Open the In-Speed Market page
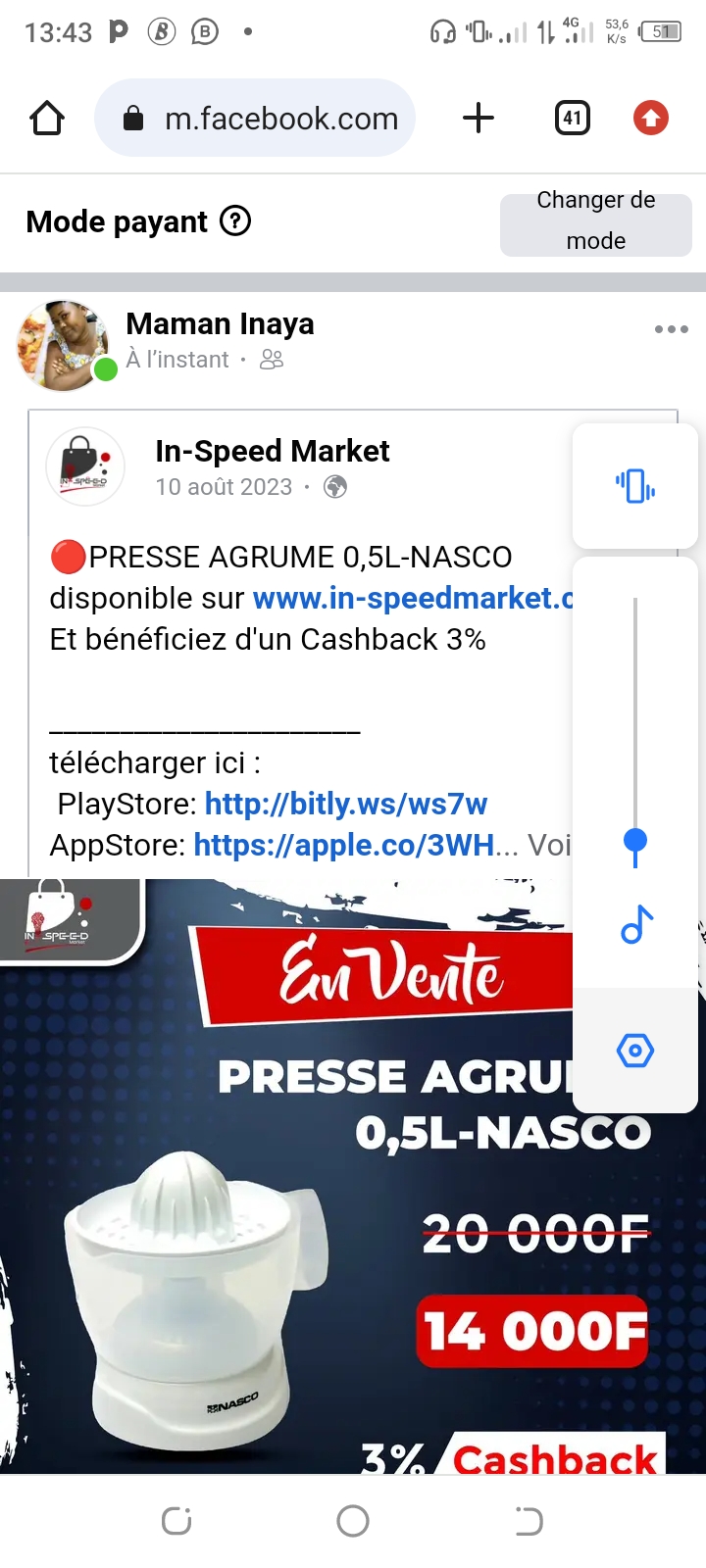 pyautogui.click(x=272, y=451)
